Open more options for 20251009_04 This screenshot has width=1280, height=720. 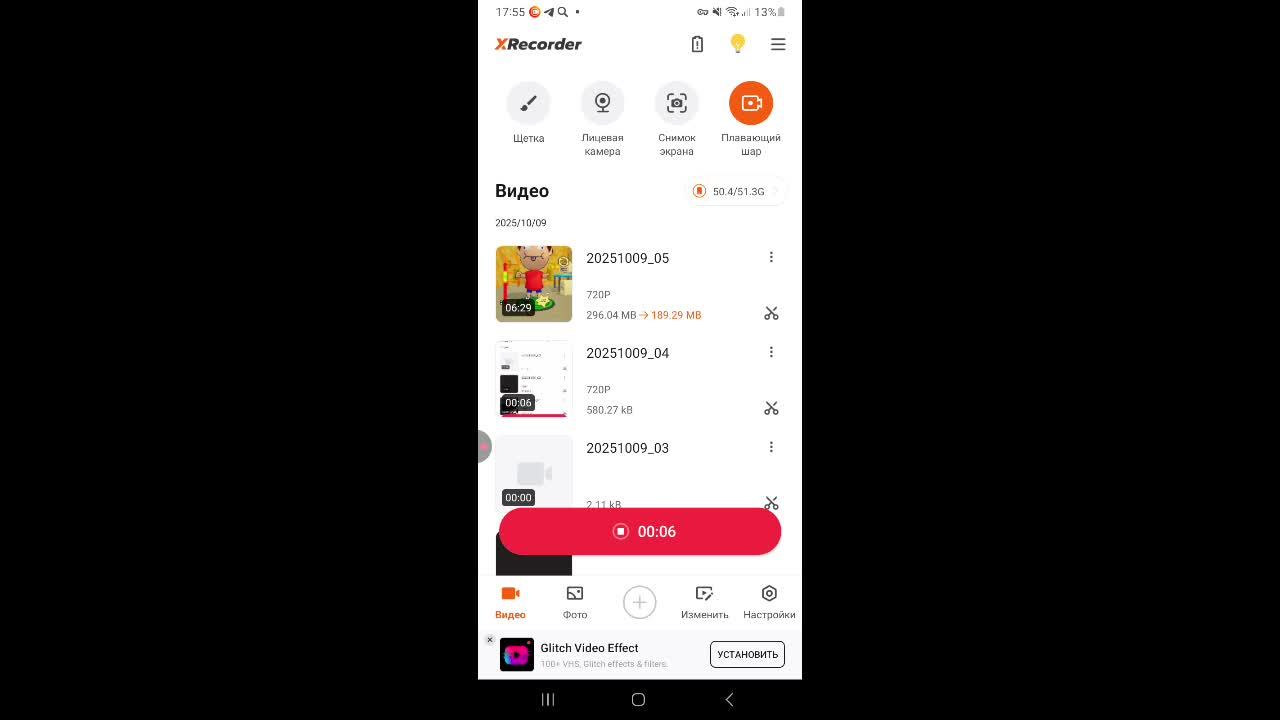click(771, 352)
